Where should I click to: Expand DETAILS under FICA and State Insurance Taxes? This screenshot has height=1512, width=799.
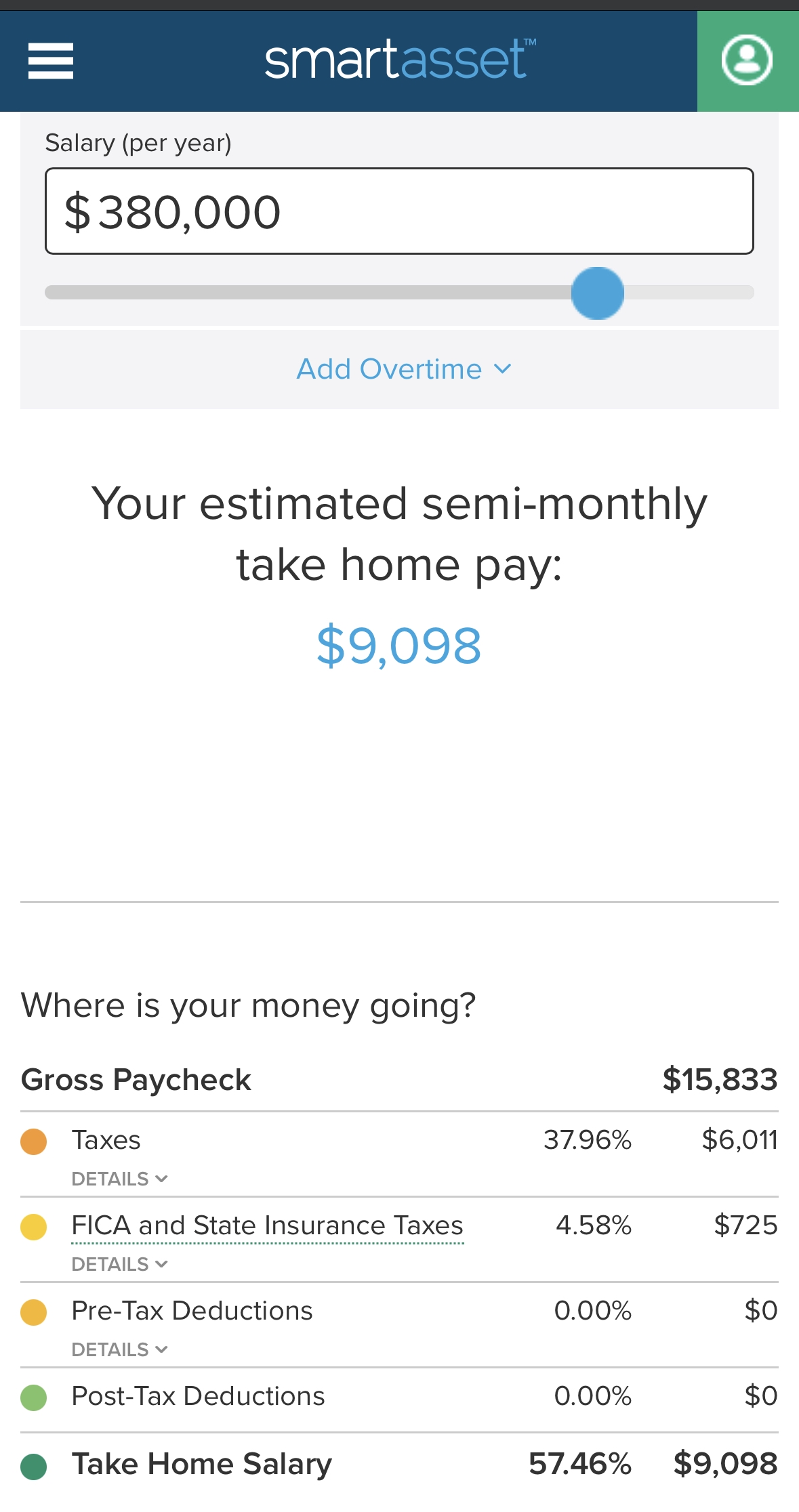pos(120,1264)
